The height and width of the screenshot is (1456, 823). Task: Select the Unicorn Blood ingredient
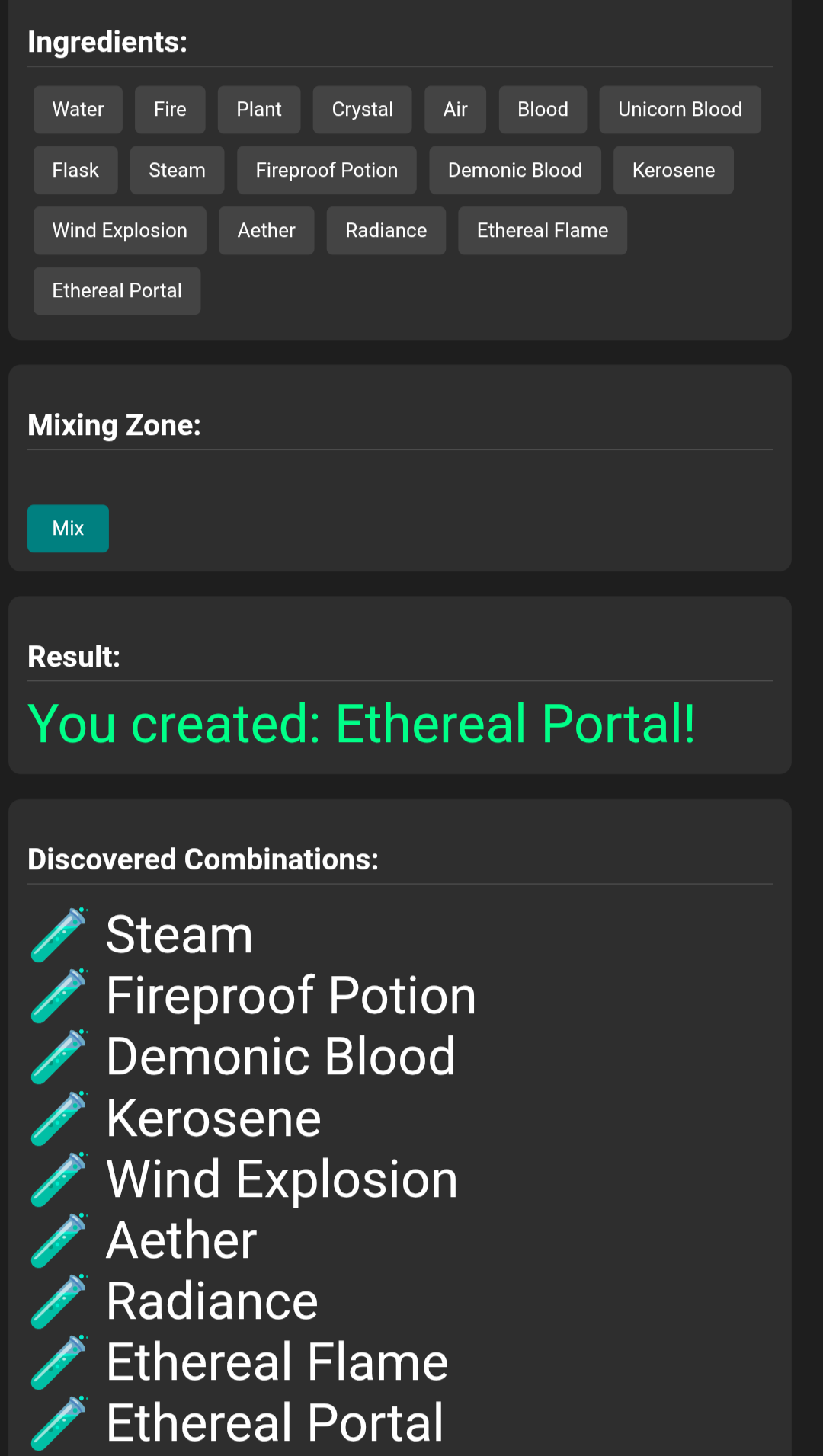point(680,110)
